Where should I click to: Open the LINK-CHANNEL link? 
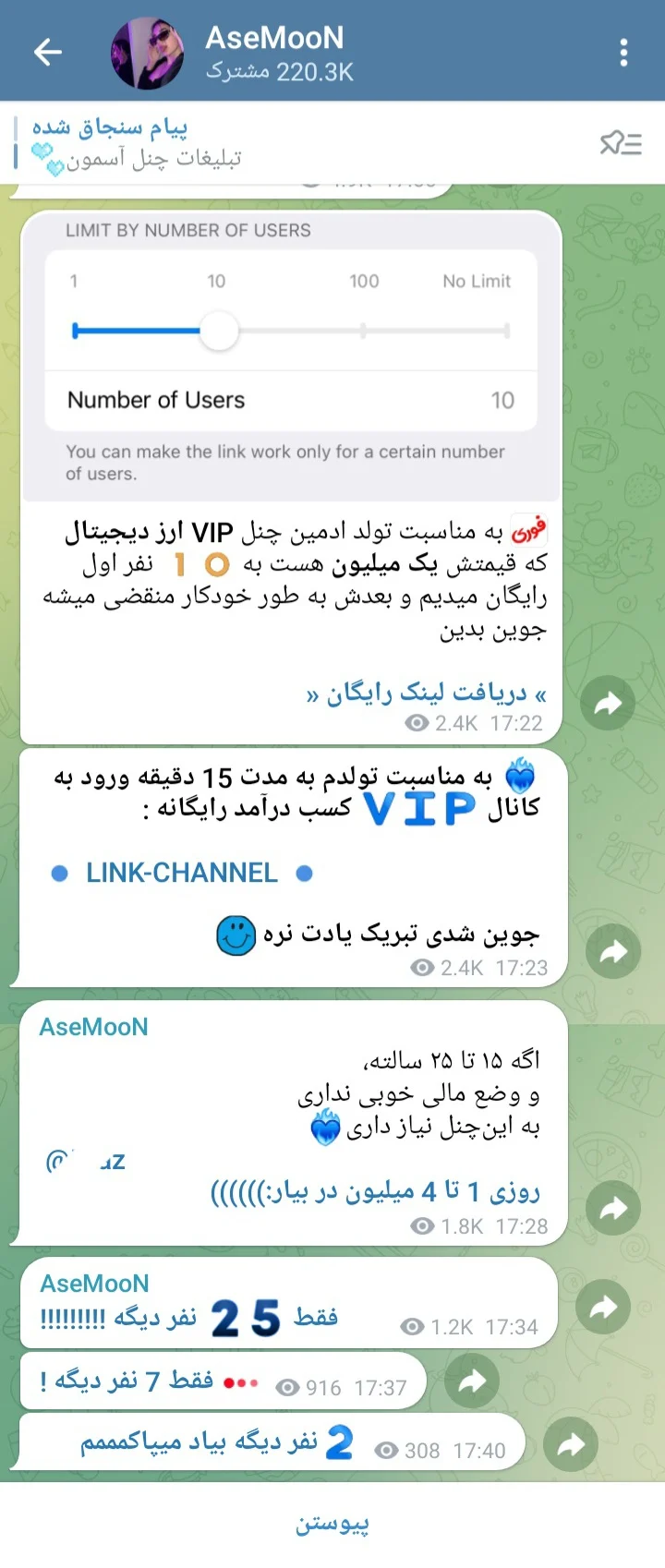[182, 873]
